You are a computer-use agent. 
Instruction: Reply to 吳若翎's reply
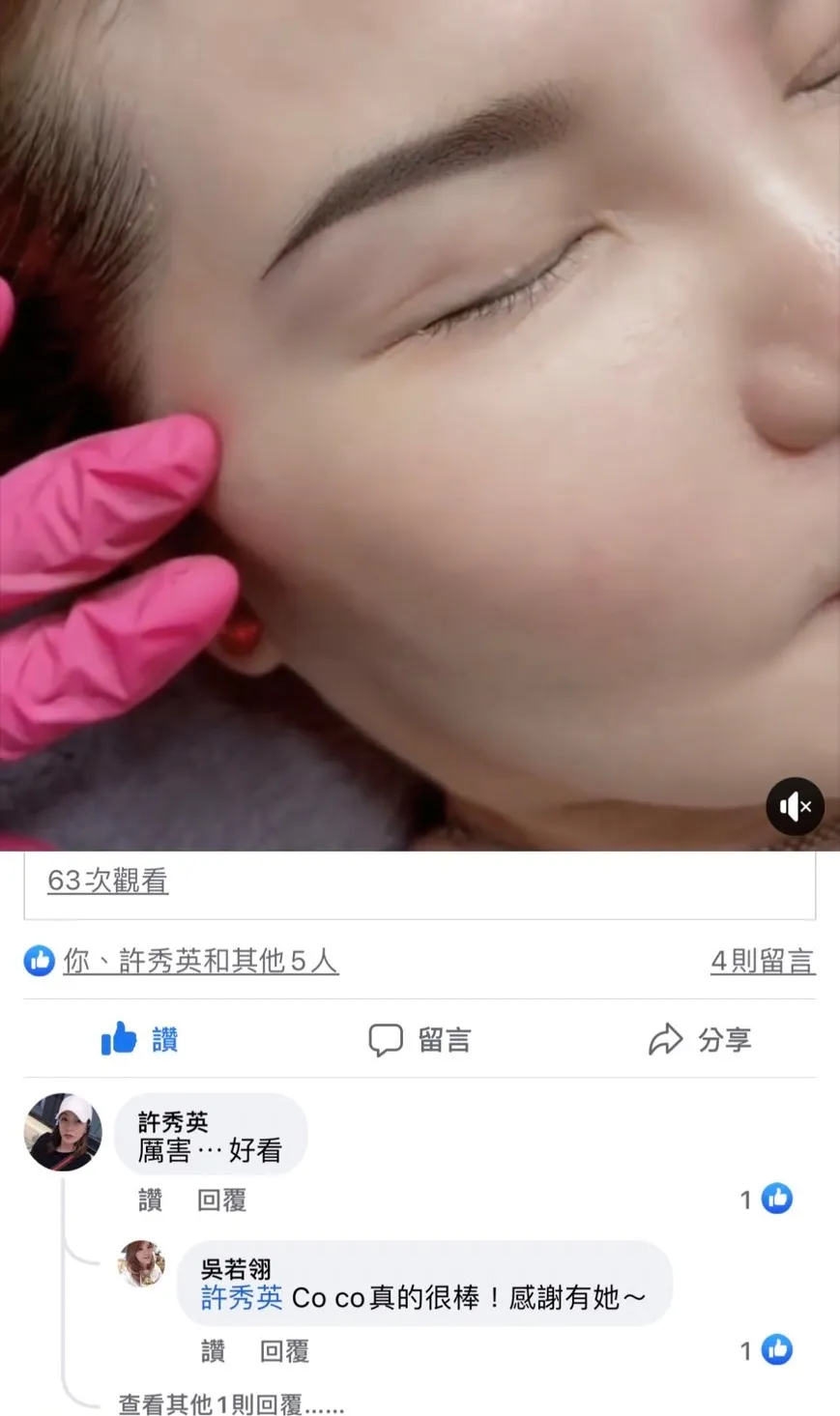[x=284, y=1350]
